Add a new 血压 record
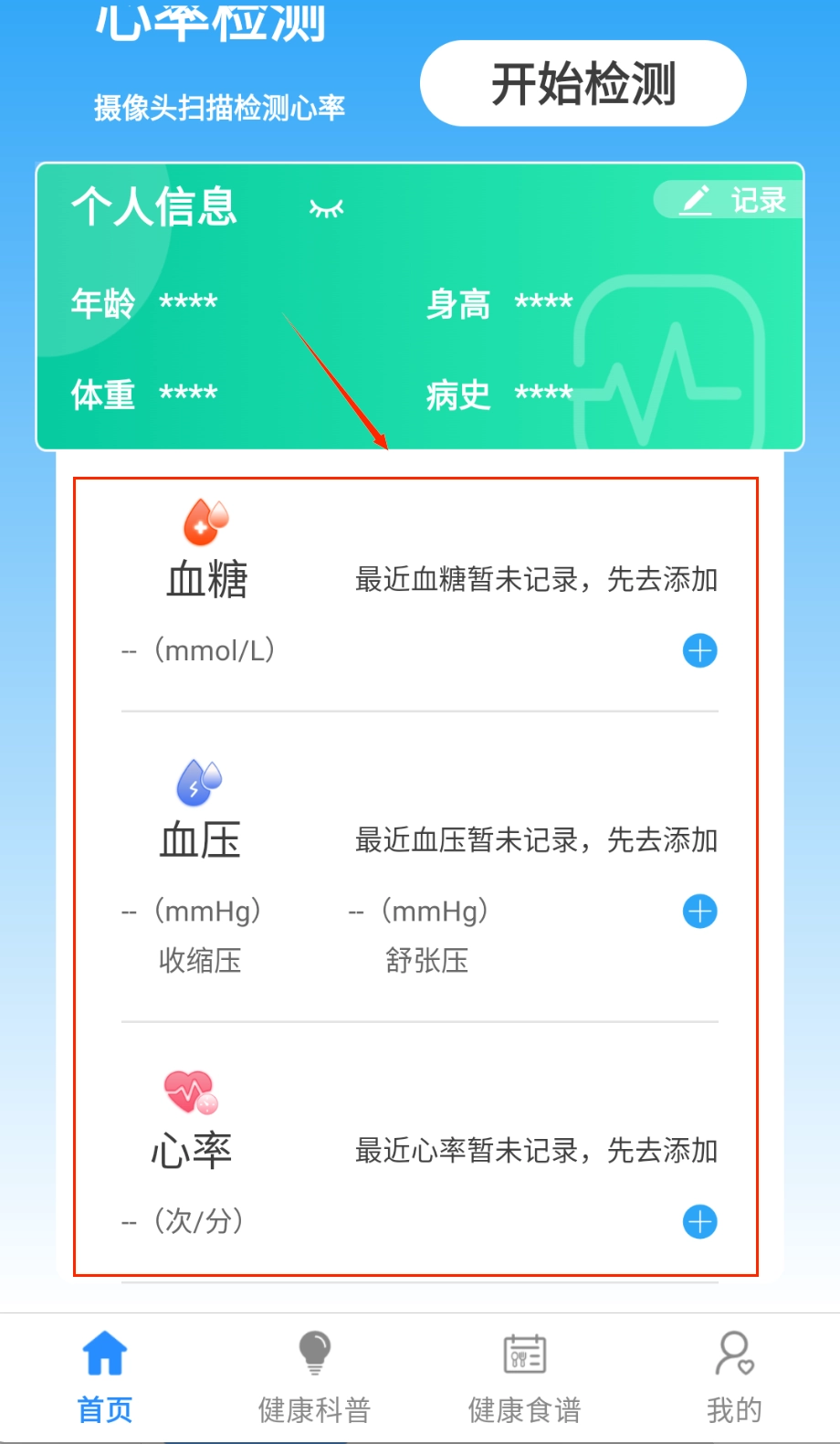The height and width of the screenshot is (1444, 840). click(x=699, y=912)
